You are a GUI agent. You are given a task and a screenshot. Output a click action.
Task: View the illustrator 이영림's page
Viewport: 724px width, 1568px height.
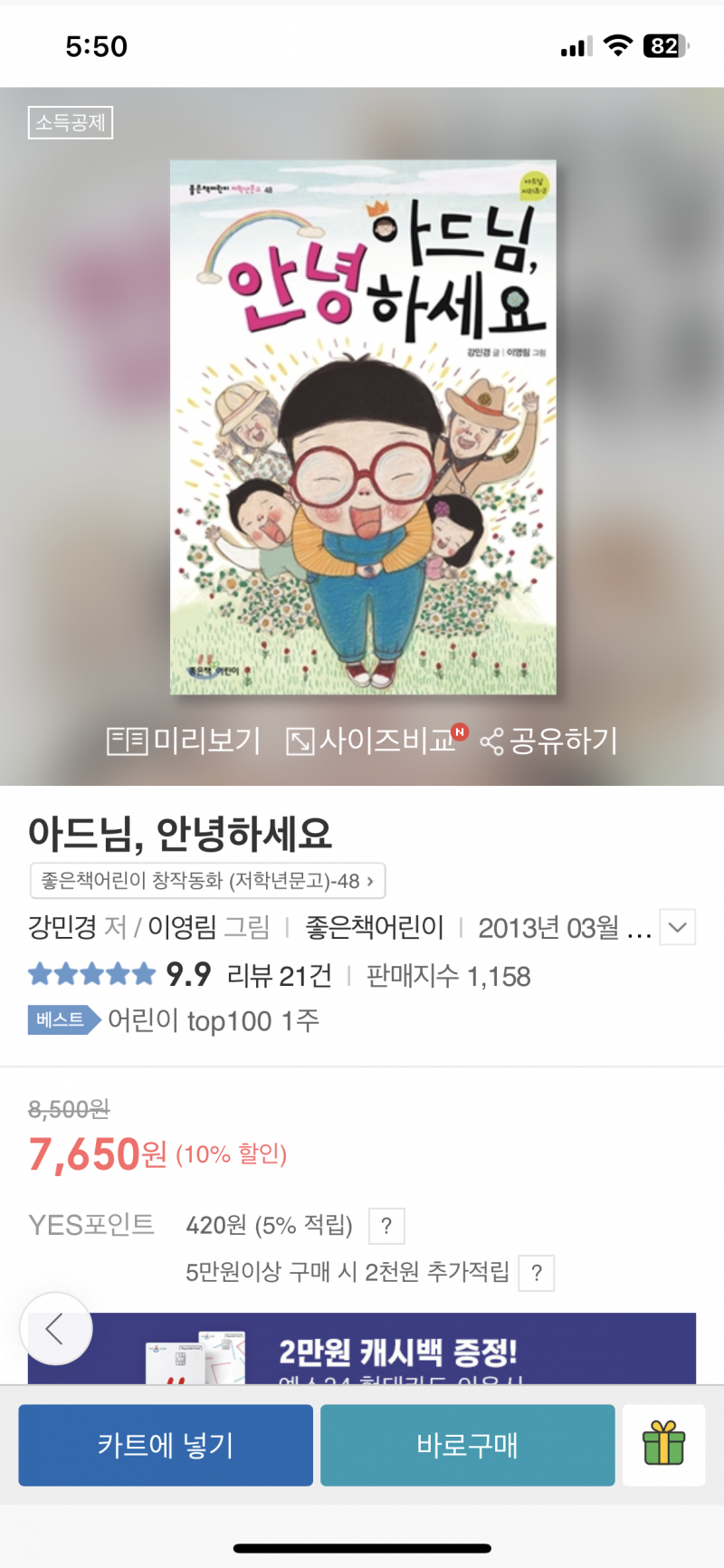[182, 927]
